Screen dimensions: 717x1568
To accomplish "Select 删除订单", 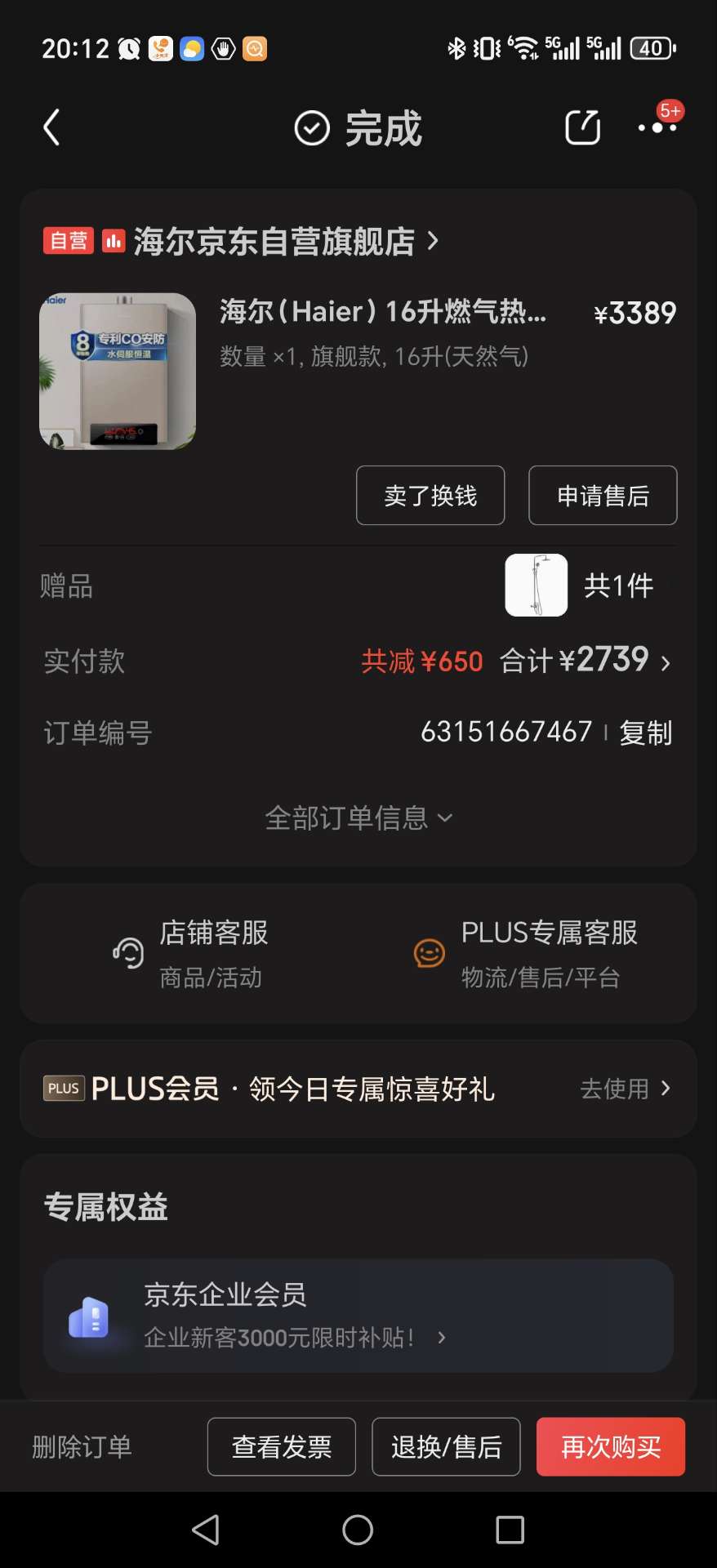I will tap(82, 1447).
